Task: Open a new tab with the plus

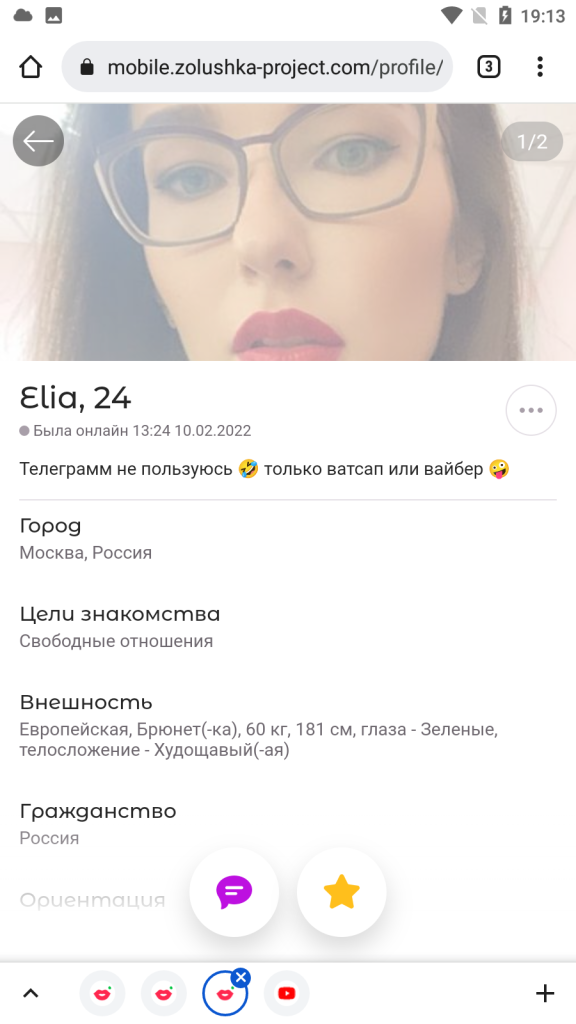Action: point(545,993)
